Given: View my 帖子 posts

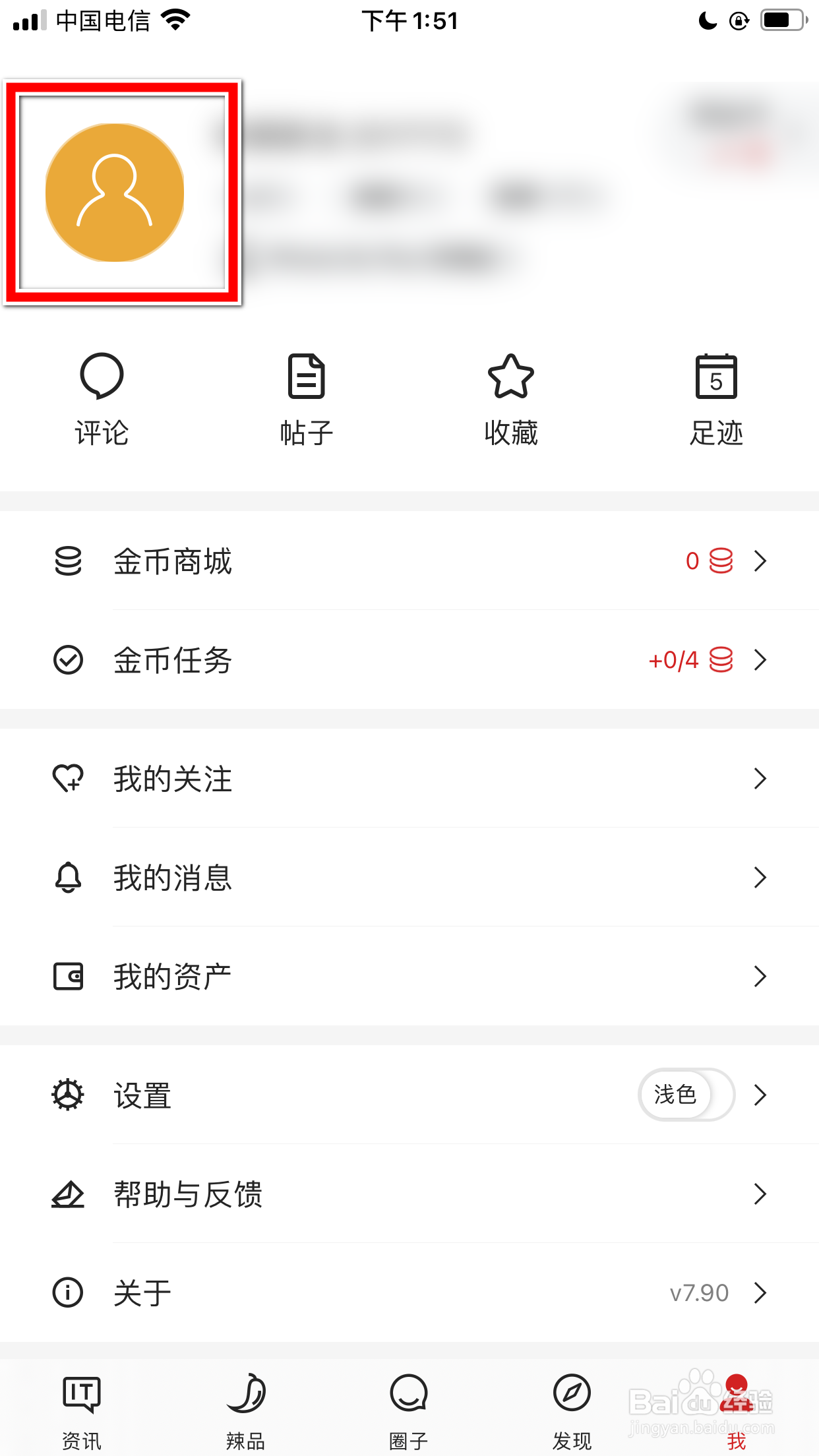Looking at the screenshot, I should point(307,399).
